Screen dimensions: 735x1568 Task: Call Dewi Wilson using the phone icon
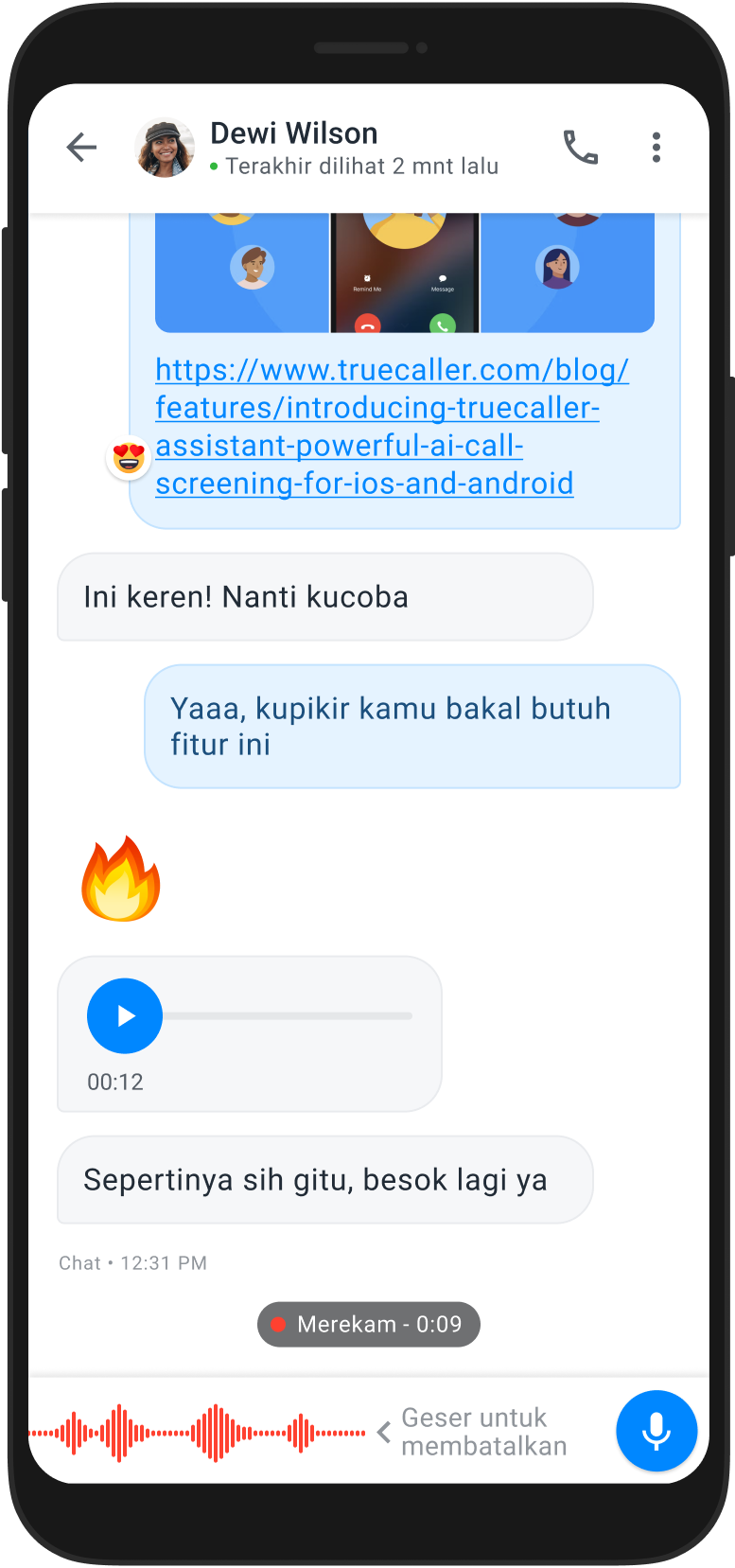point(580,148)
